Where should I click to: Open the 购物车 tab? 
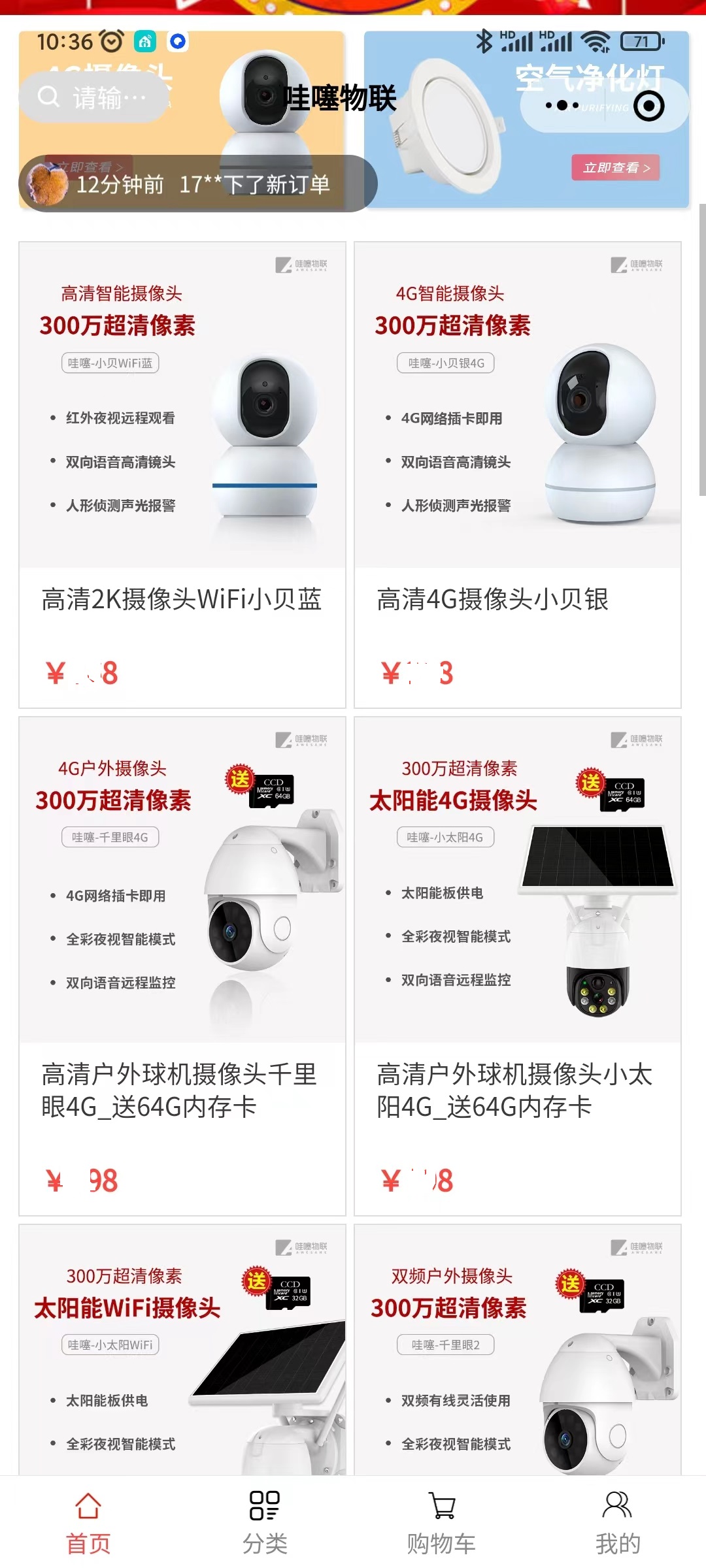tap(441, 1524)
